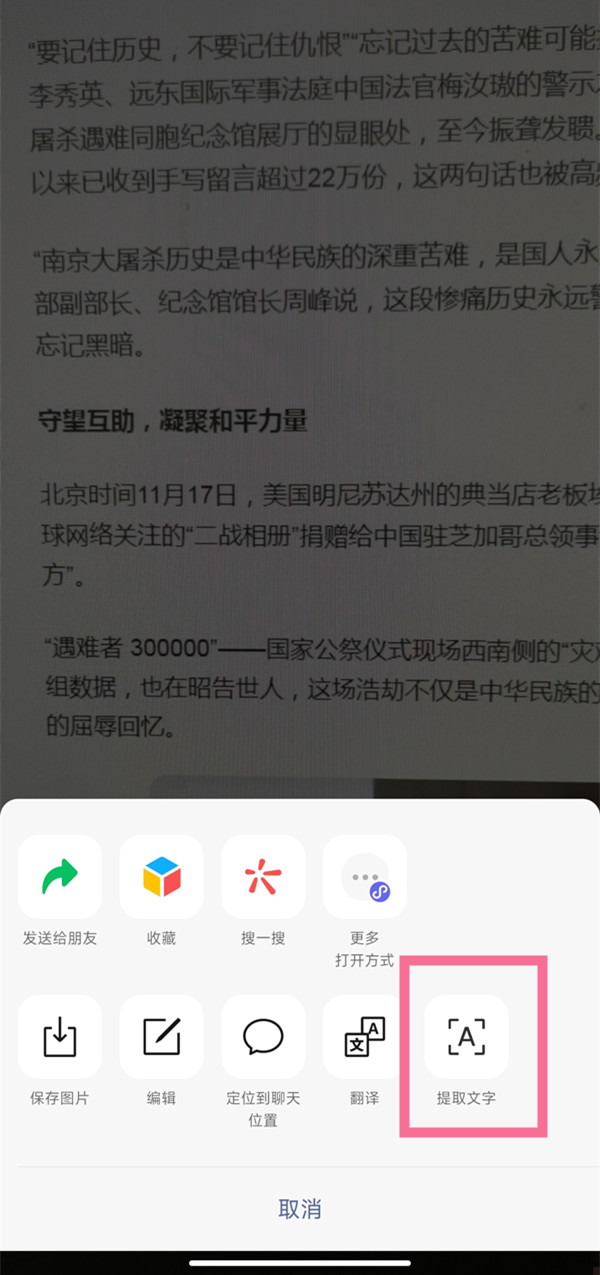Viewport: 600px width, 1275px height.
Task: Tap 取消 to close the sheet
Action: point(300,1208)
